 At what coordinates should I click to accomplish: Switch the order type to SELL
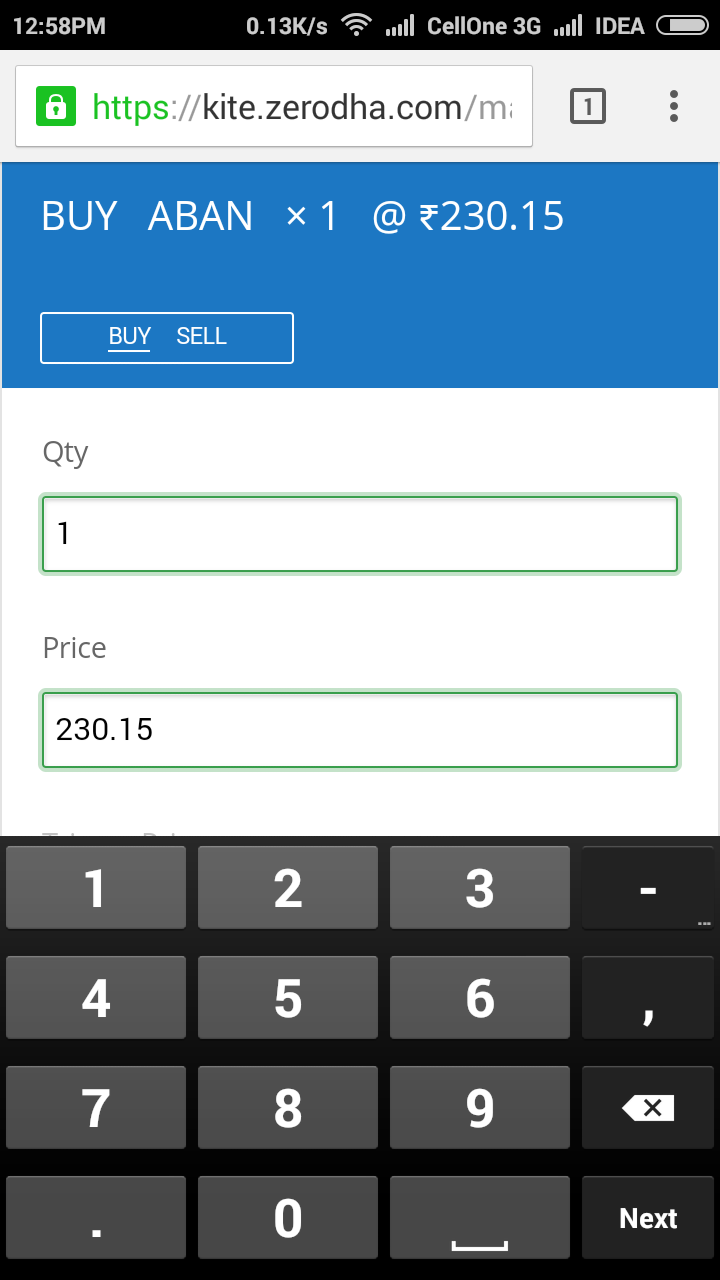[201, 337]
